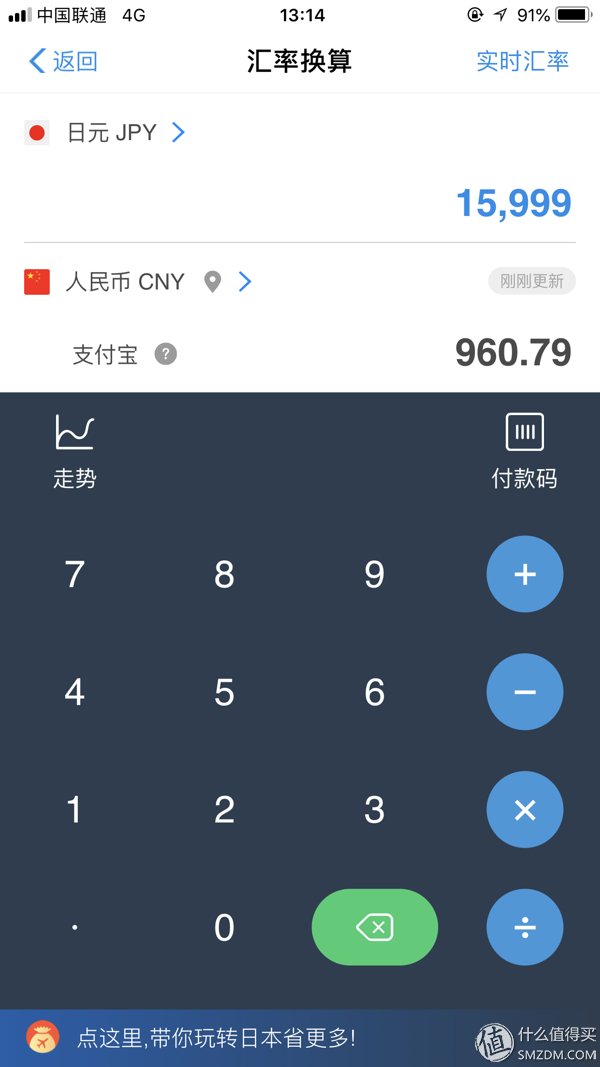This screenshot has width=600, height=1067.
Task: Tap the minus operator key
Action: [524, 692]
